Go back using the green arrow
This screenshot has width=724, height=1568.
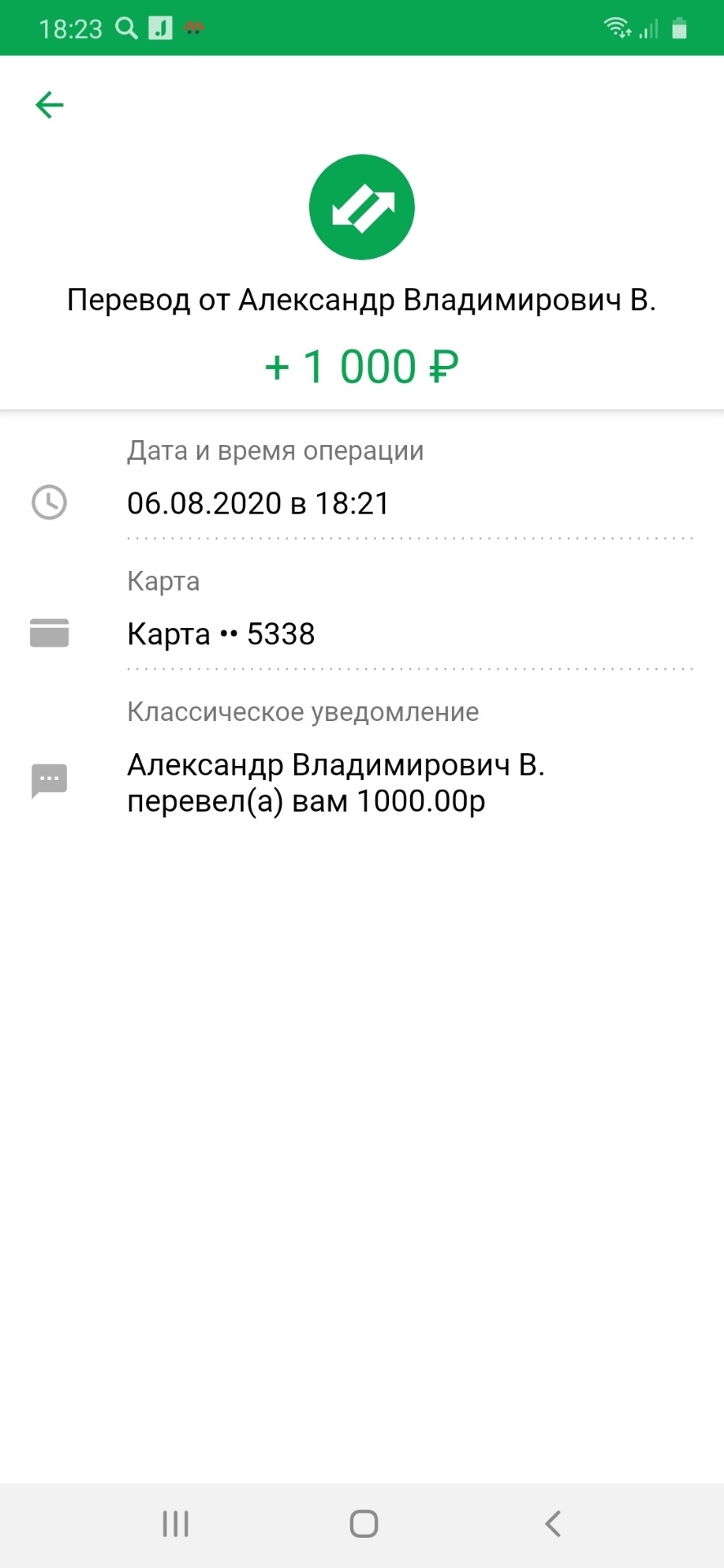click(x=50, y=105)
